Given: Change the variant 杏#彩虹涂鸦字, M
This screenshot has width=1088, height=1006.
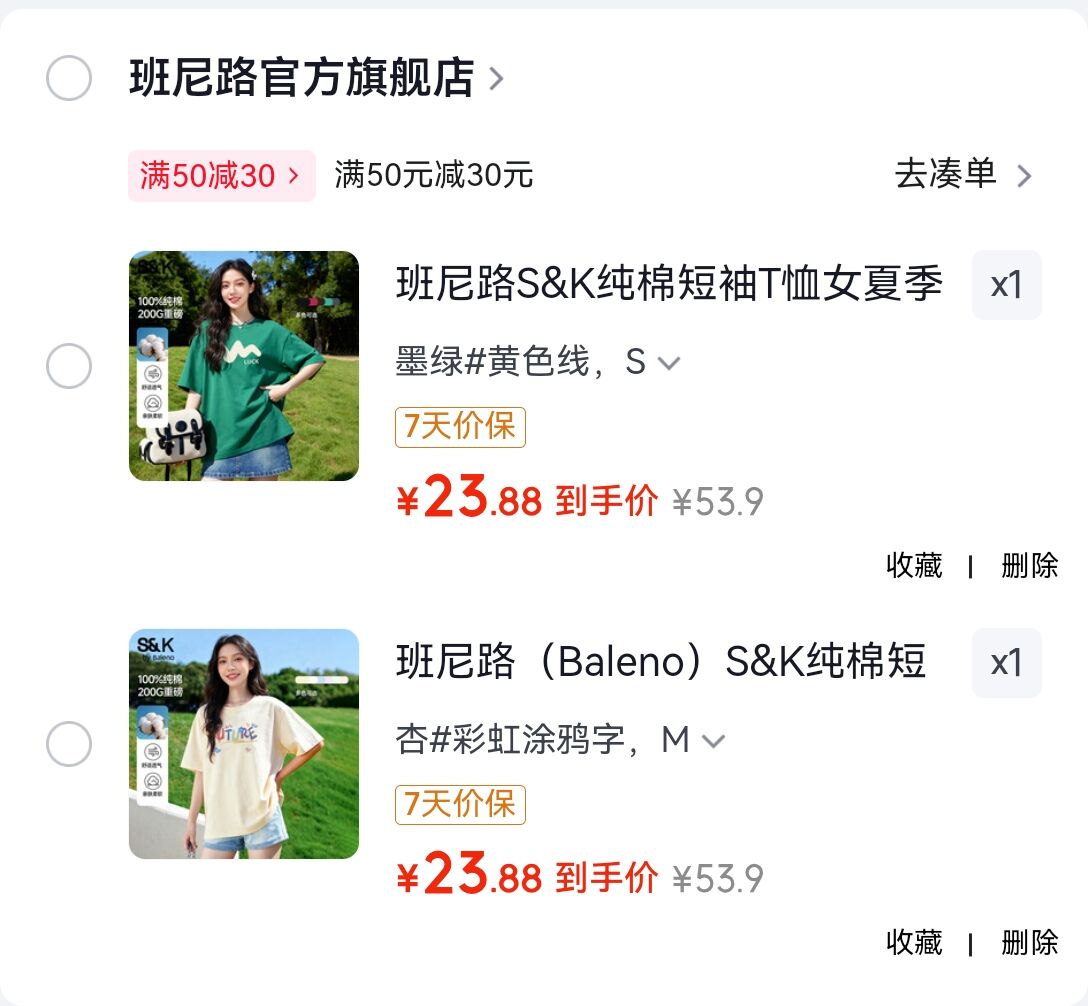Looking at the screenshot, I should 560,740.
